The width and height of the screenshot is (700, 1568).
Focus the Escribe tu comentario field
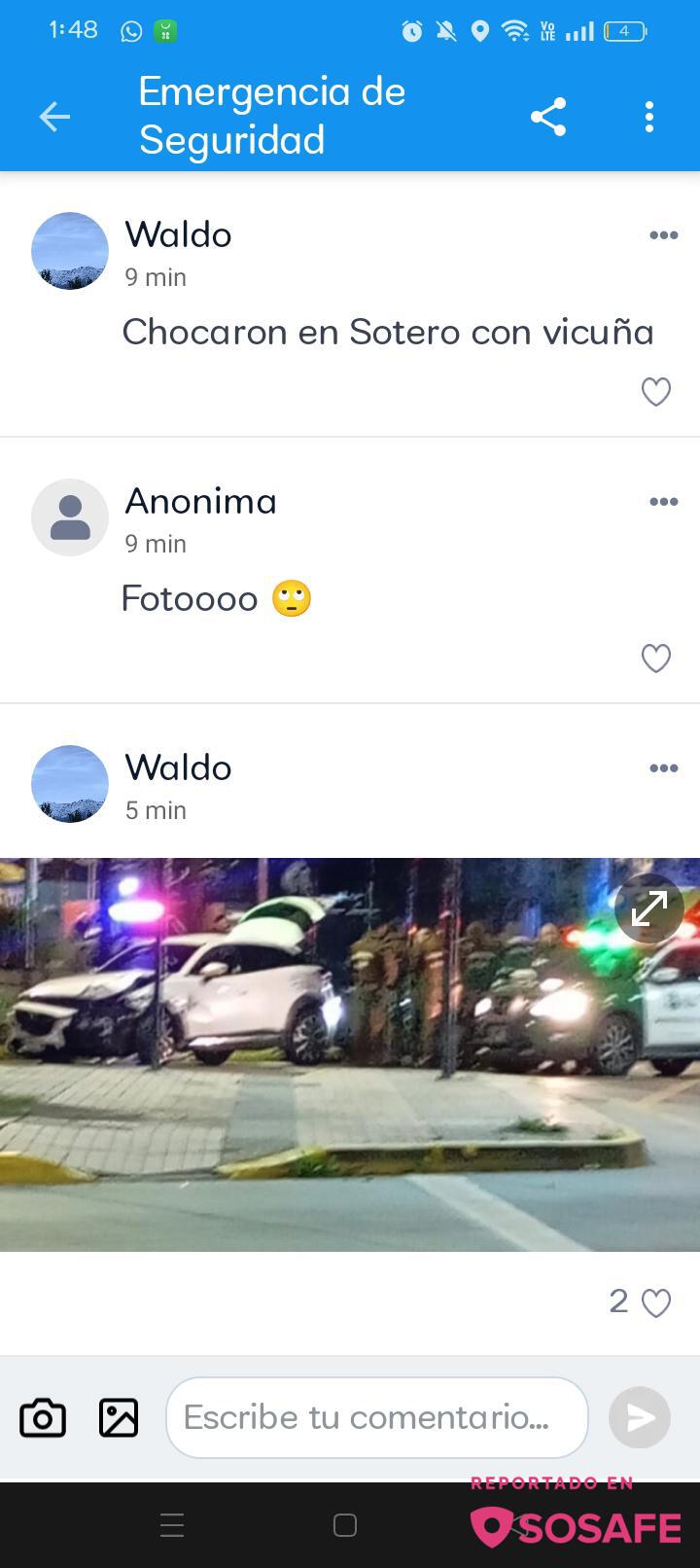tap(376, 1418)
